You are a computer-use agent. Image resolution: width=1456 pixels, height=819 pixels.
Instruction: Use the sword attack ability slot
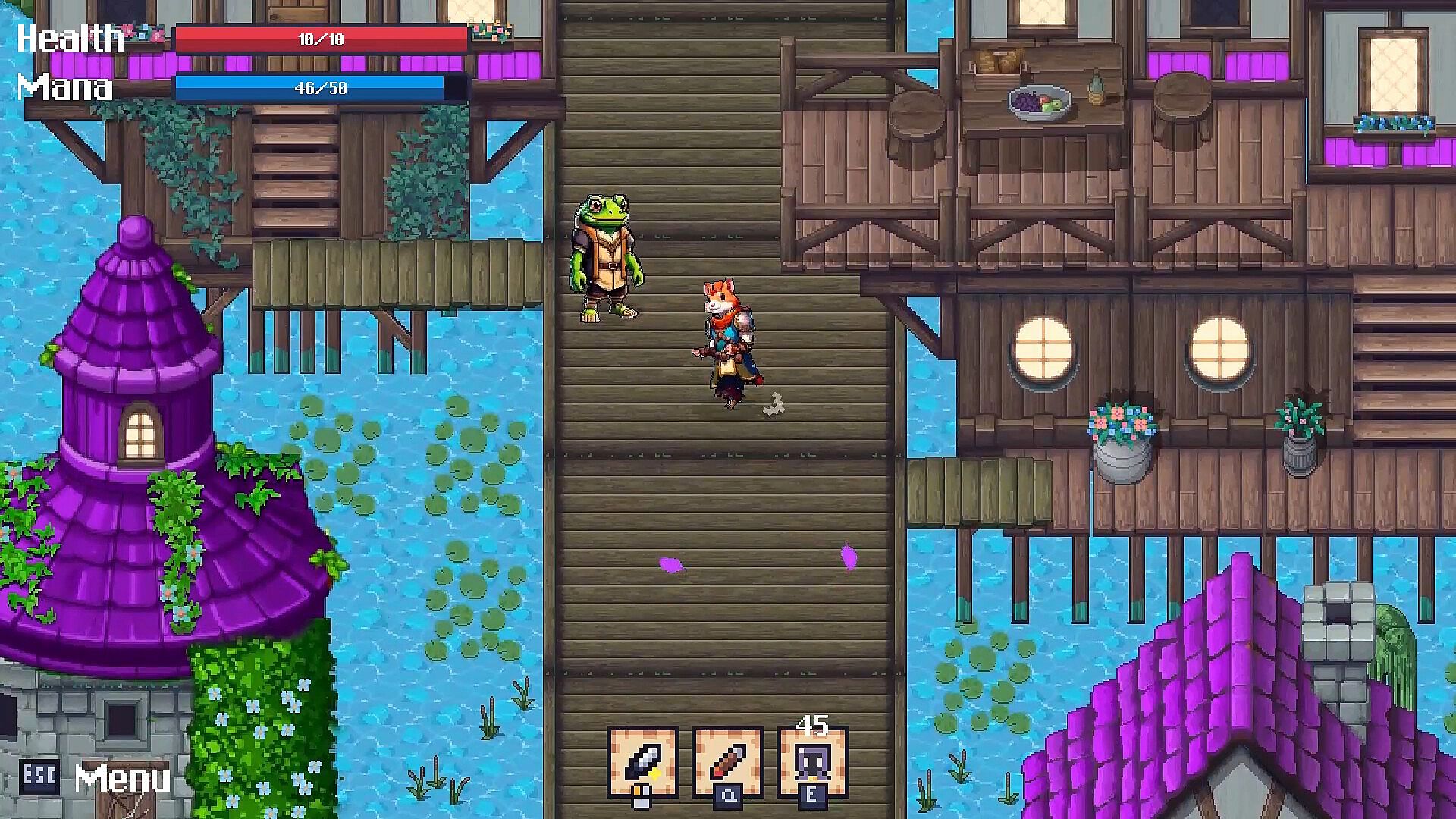click(642, 761)
